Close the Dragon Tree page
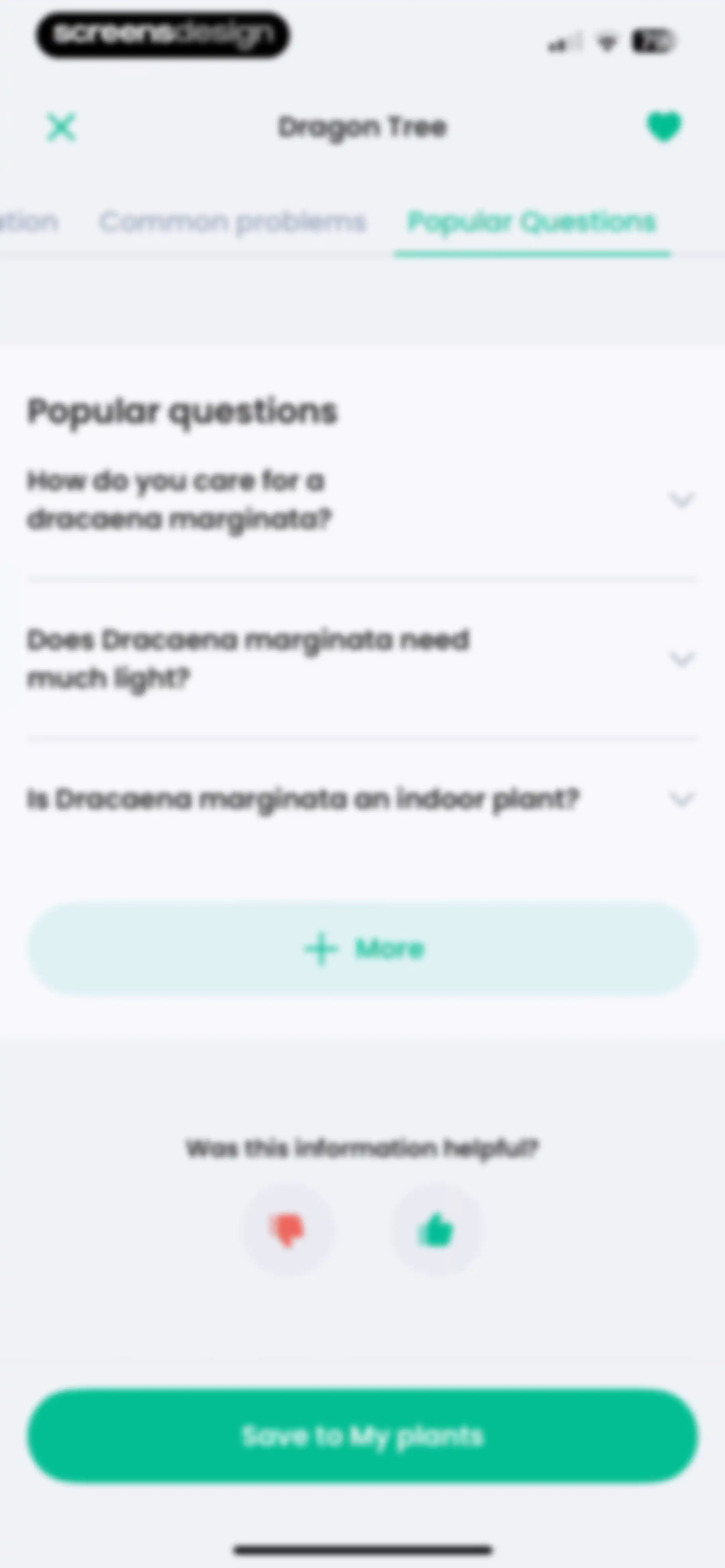Image resolution: width=725 pixels, height=1568 pixels. (61, 128)
